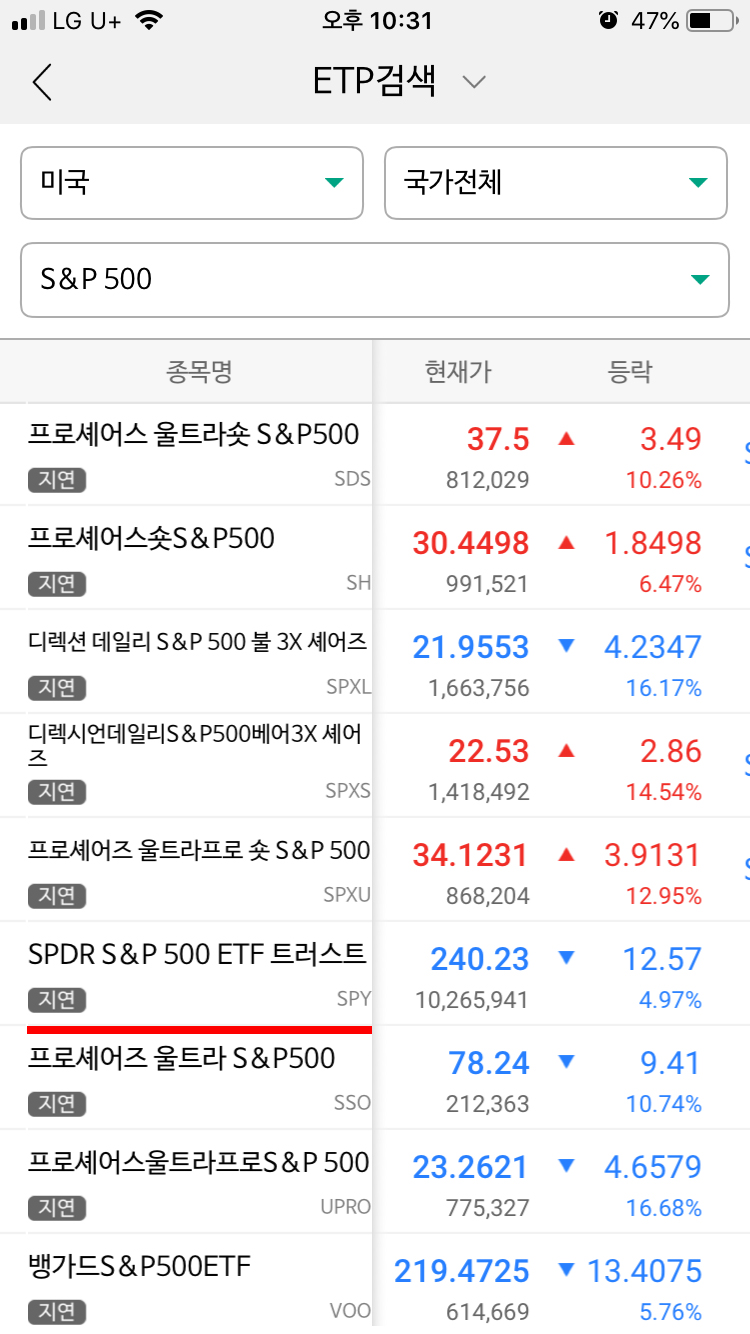Viewport: 750px width, 1334px height.
Task: Open 프로셰어스 울트라숏 S&P500 (SDS)
Action: point(195,435)
